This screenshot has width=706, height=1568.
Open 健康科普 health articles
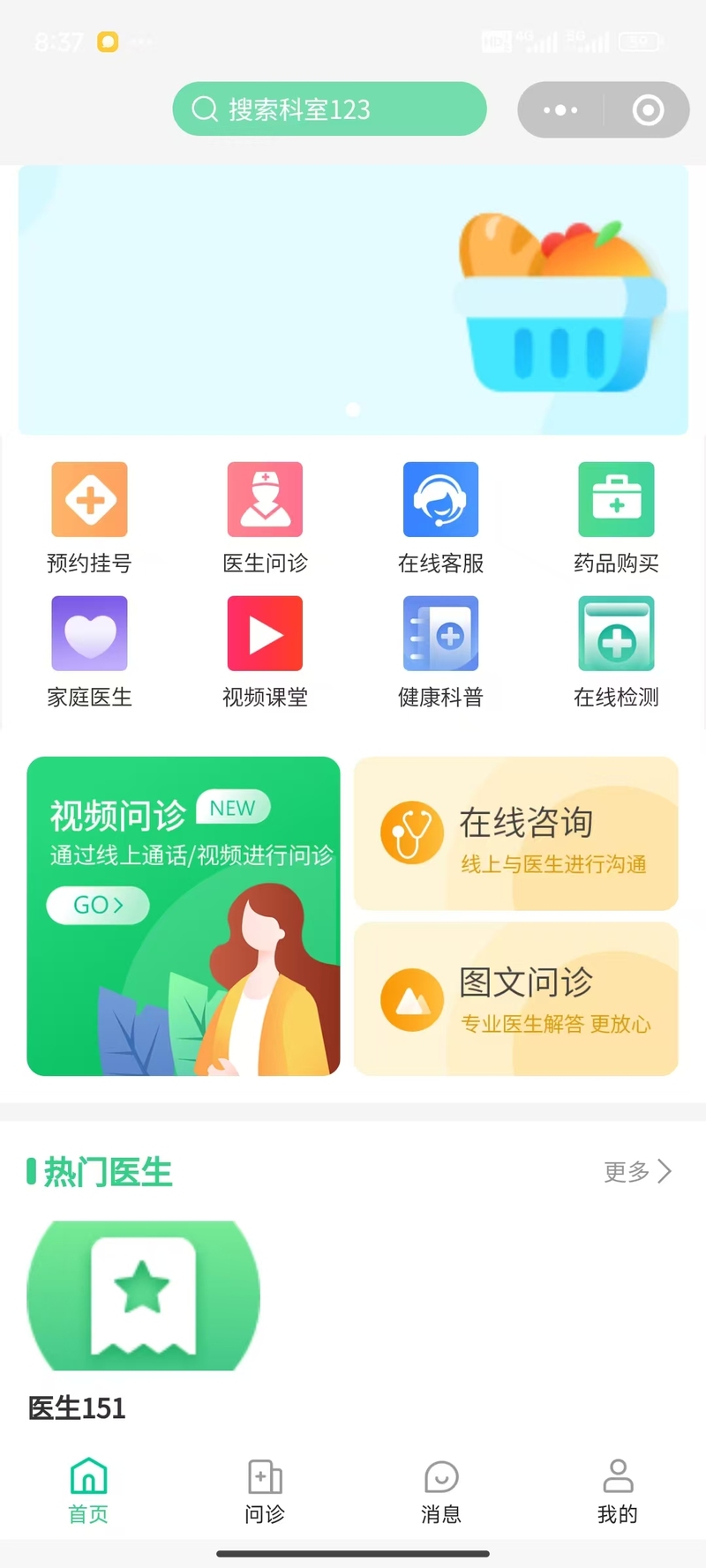440,651
